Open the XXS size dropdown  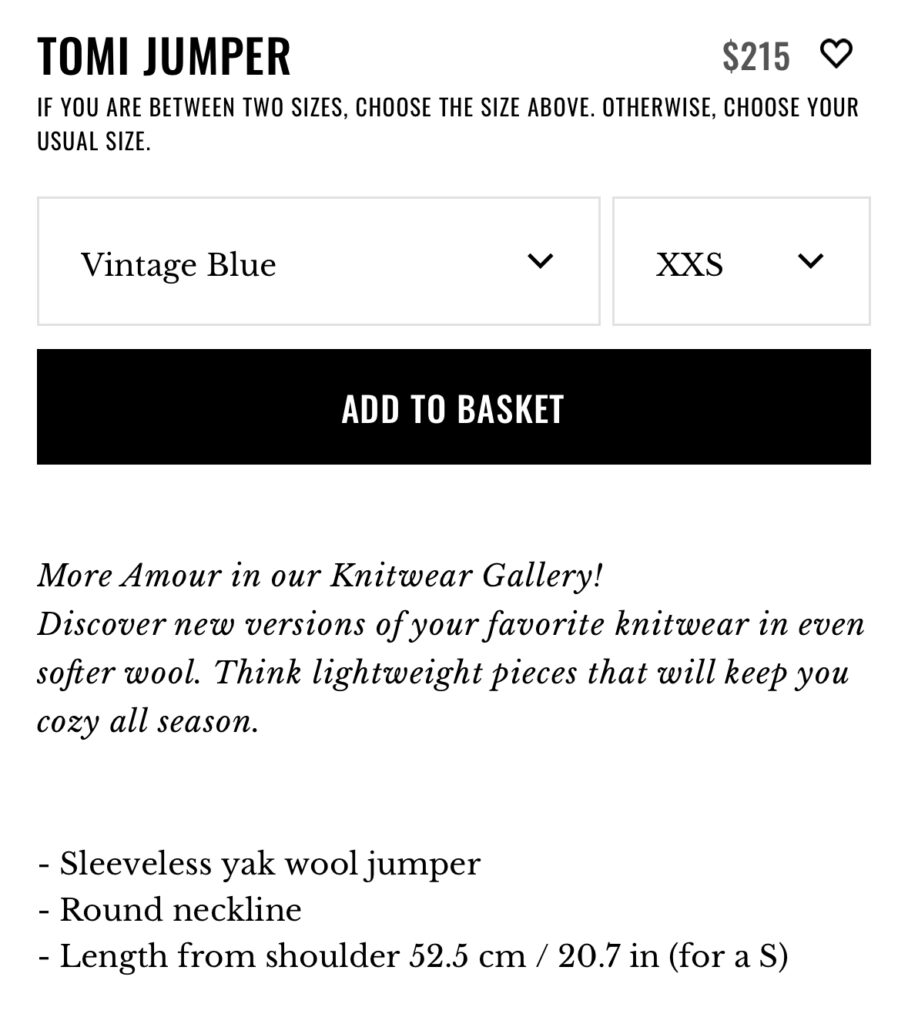pos(740,262)
